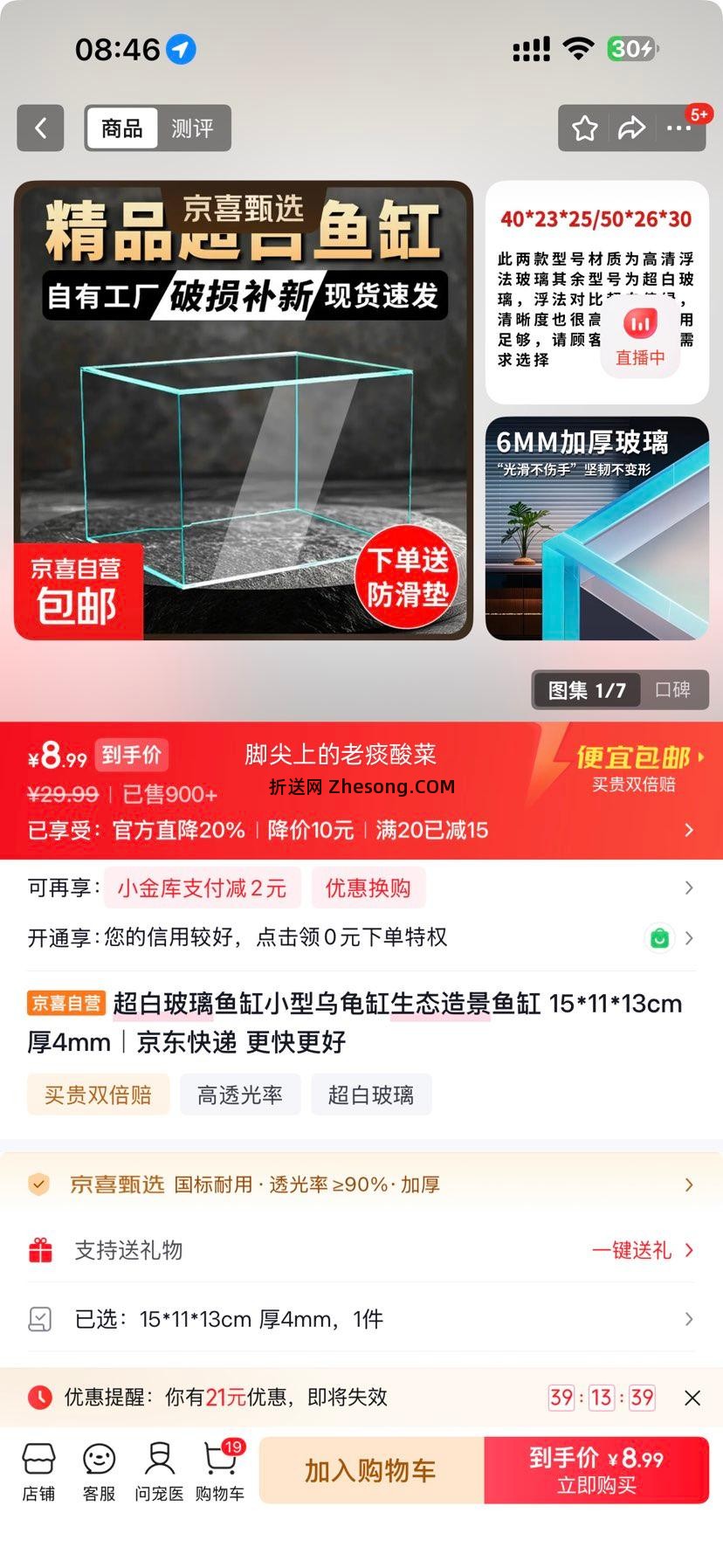This screenshot has height=1568, width=723.
Task: Open the 直播中 live stream bubble
Action: pos(640,336)
